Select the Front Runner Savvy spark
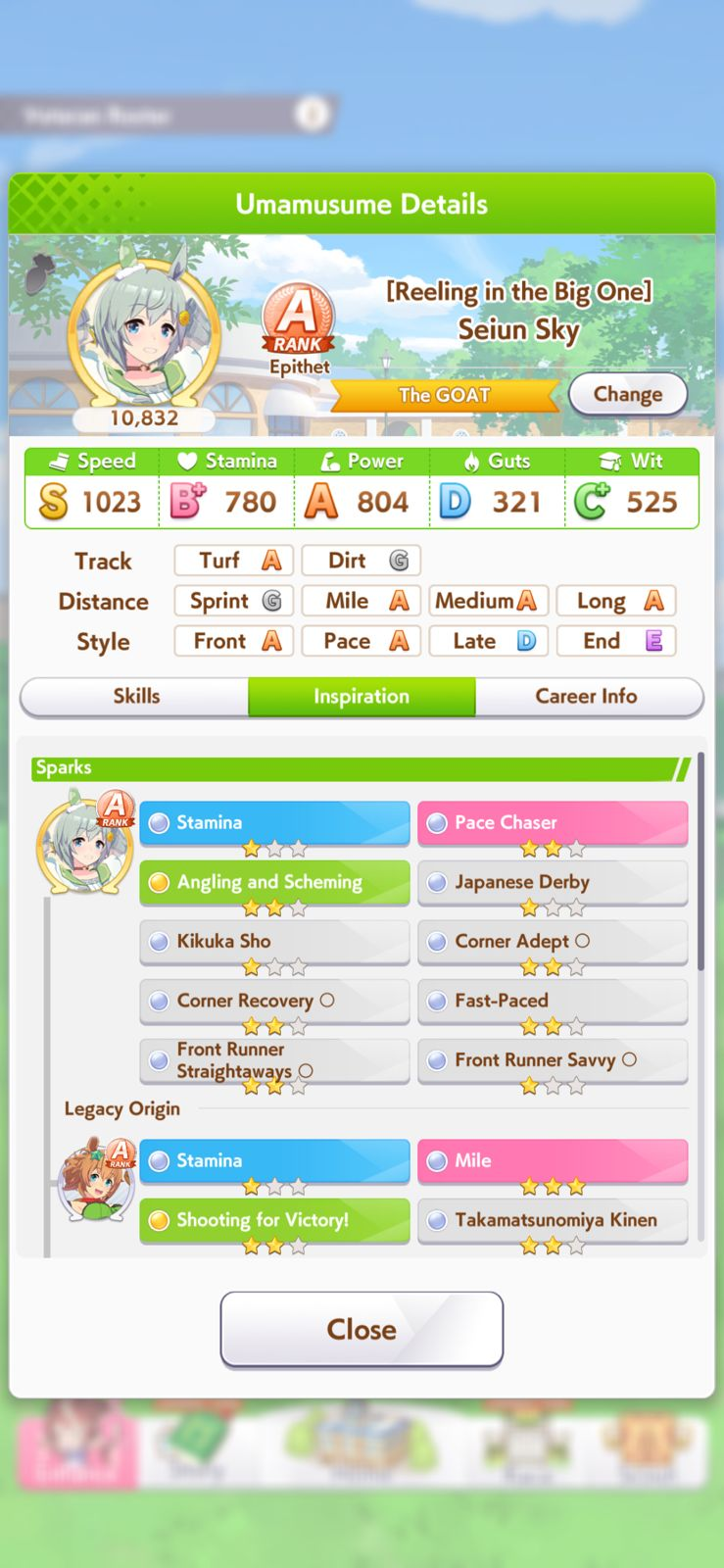The width and height of the screenshot is (724, 1568). click(553, 1060)
